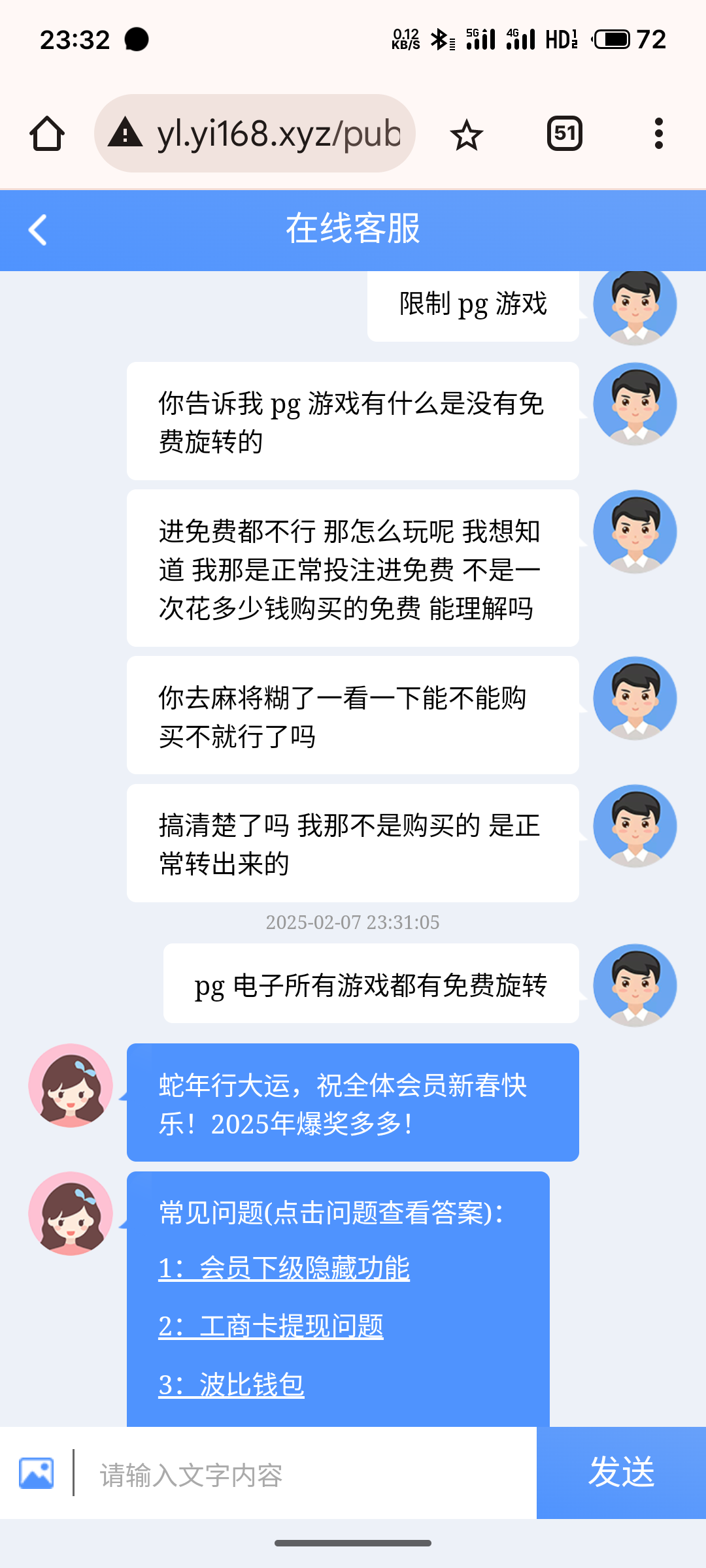This screenshot has width=706, height=1568.
Task: Select the 波比钱包 question link
Action: [231, 1385]
